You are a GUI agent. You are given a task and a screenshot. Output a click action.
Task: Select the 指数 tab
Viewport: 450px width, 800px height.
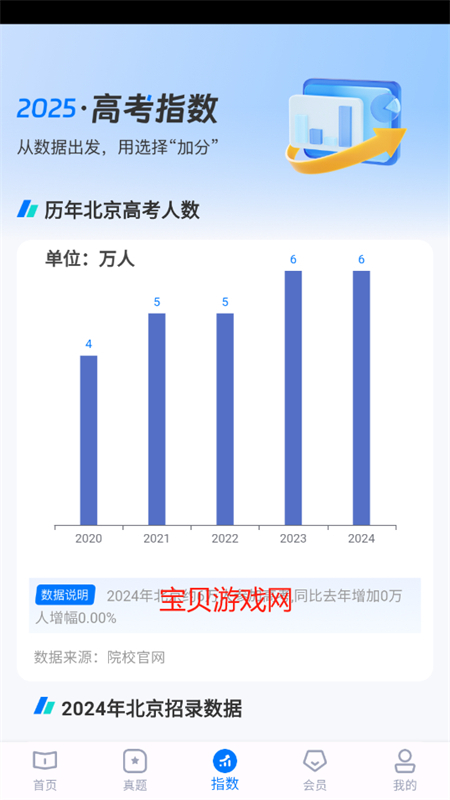225,770
